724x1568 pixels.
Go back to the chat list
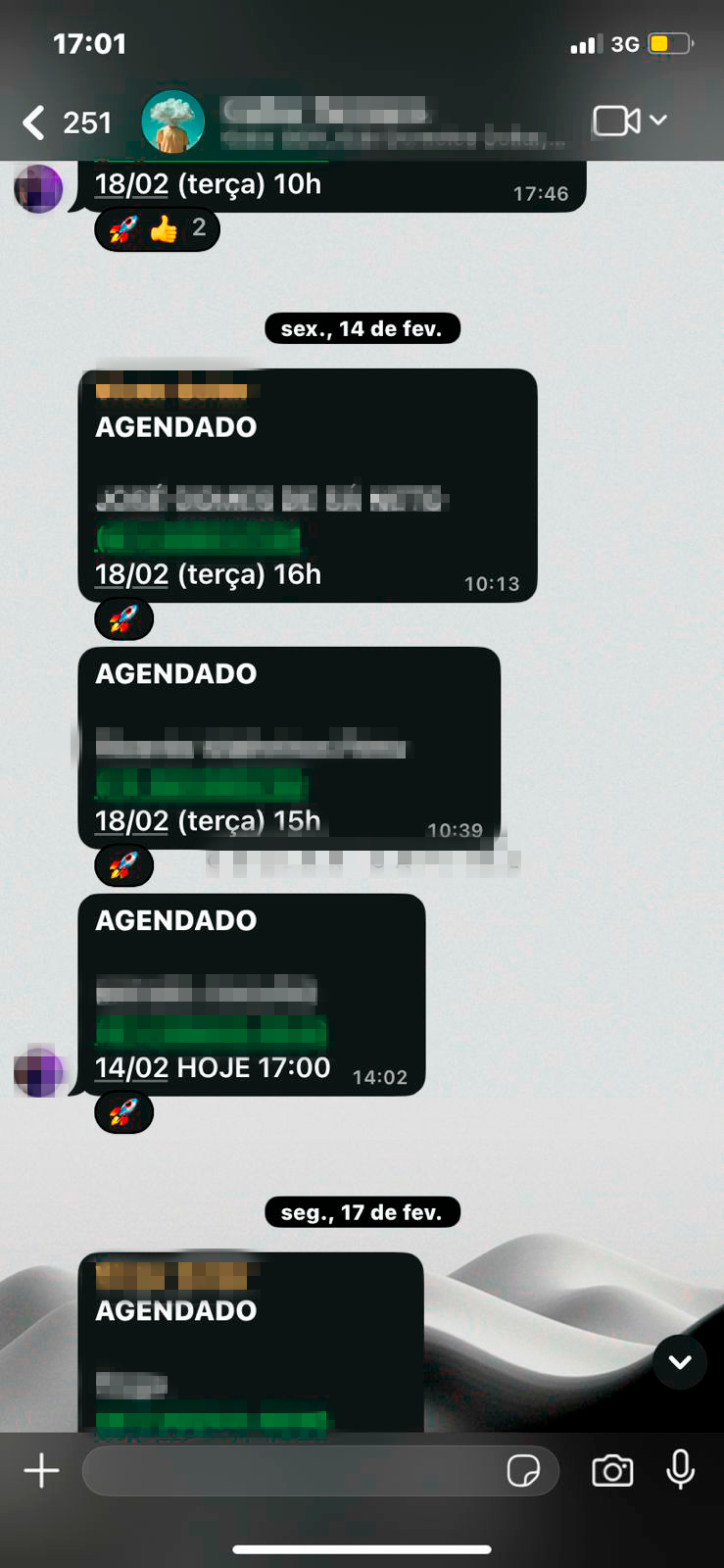(x=34, y=122)
